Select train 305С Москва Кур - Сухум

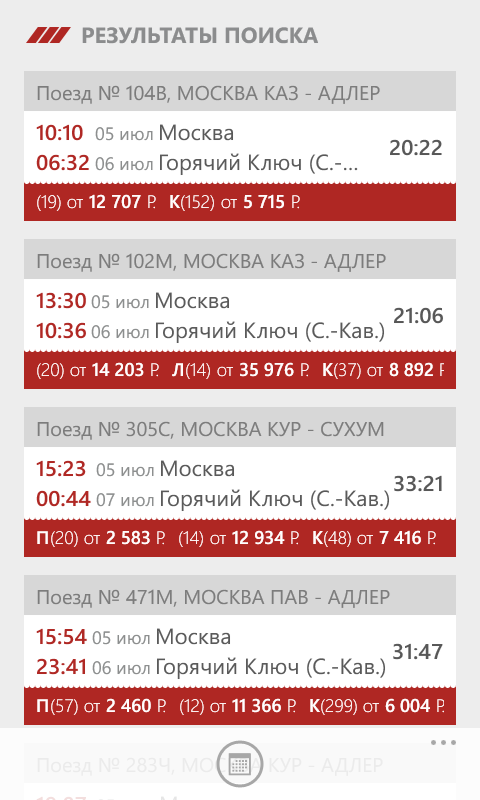pyautogui.click(x=240, y=482)
